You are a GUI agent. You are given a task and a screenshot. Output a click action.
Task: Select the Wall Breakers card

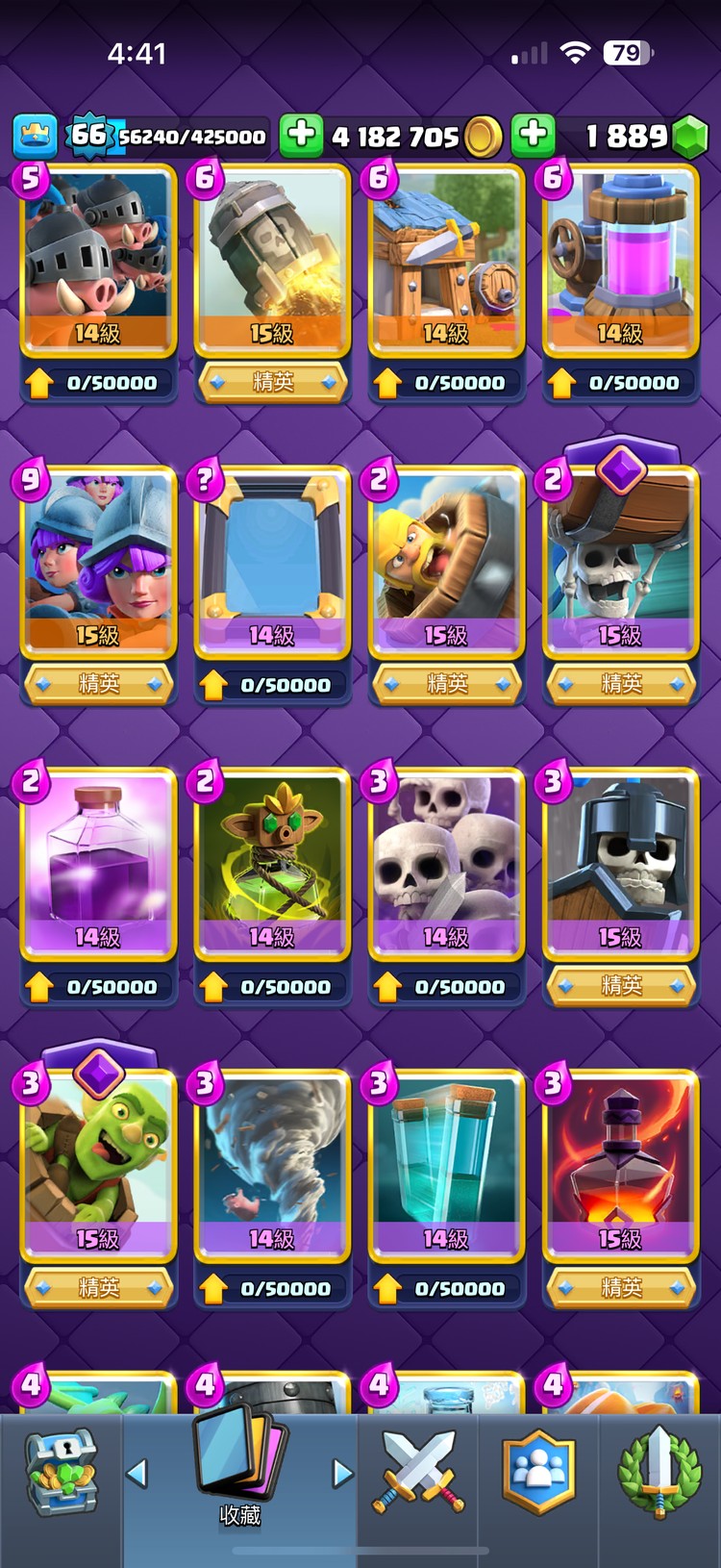pos(620,563)
